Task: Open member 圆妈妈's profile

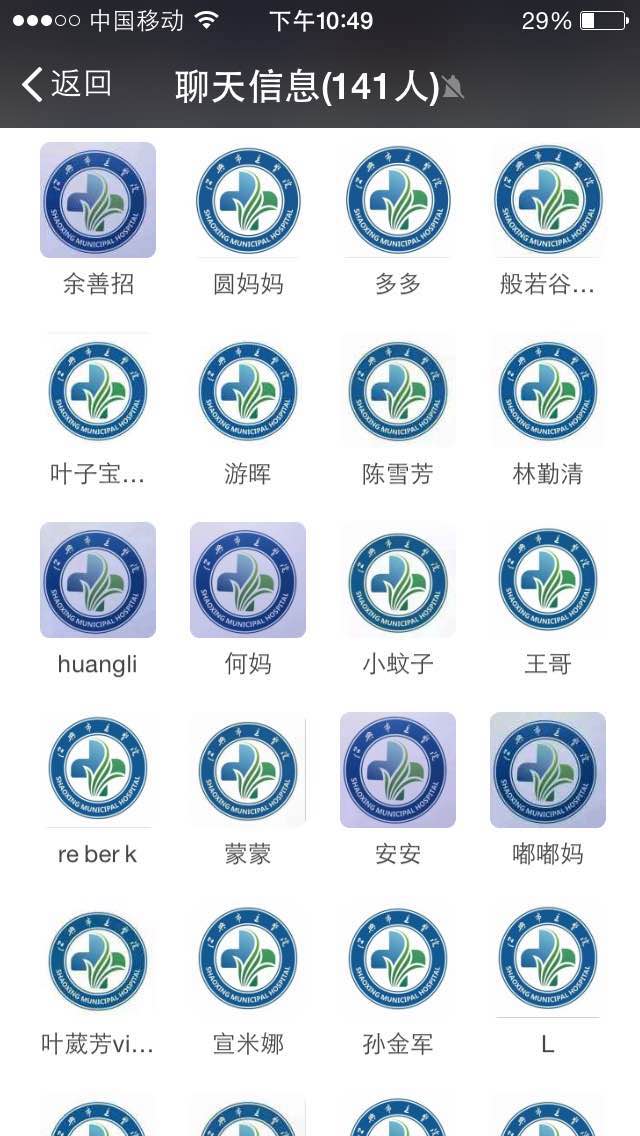Action: coord(248,200)
